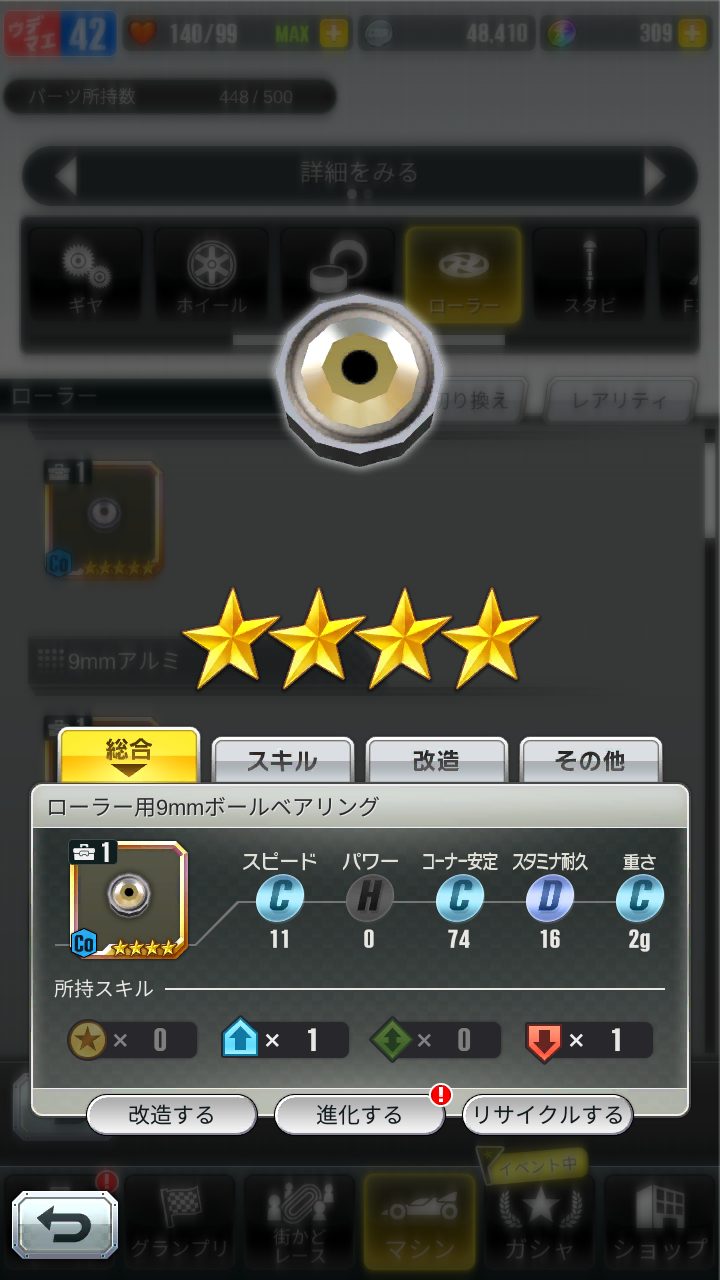Go back with the return arrow
720x1280 pixels.
(x=65, y=1225)
